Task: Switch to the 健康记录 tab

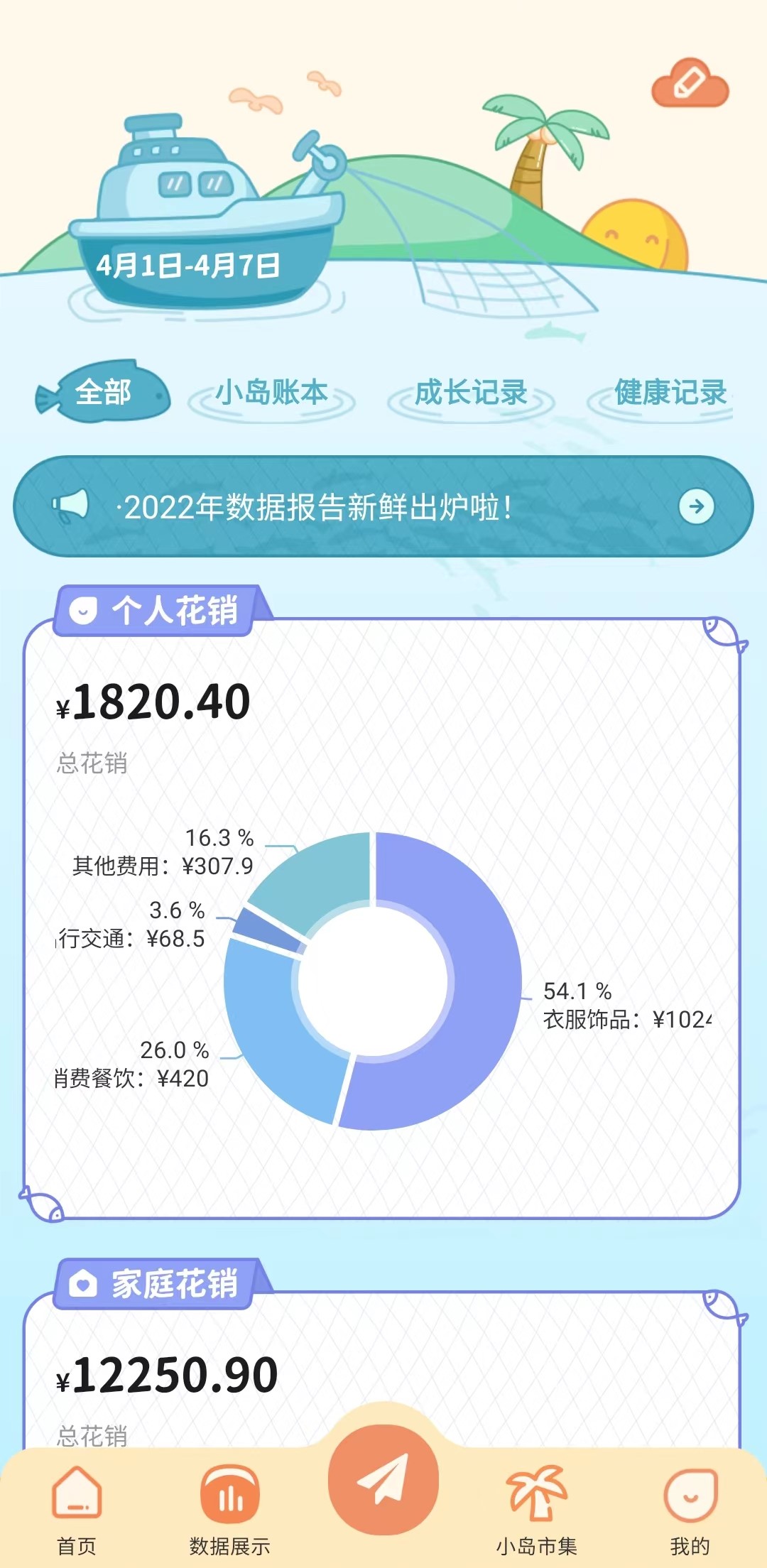Action: [x=670, y=393]
